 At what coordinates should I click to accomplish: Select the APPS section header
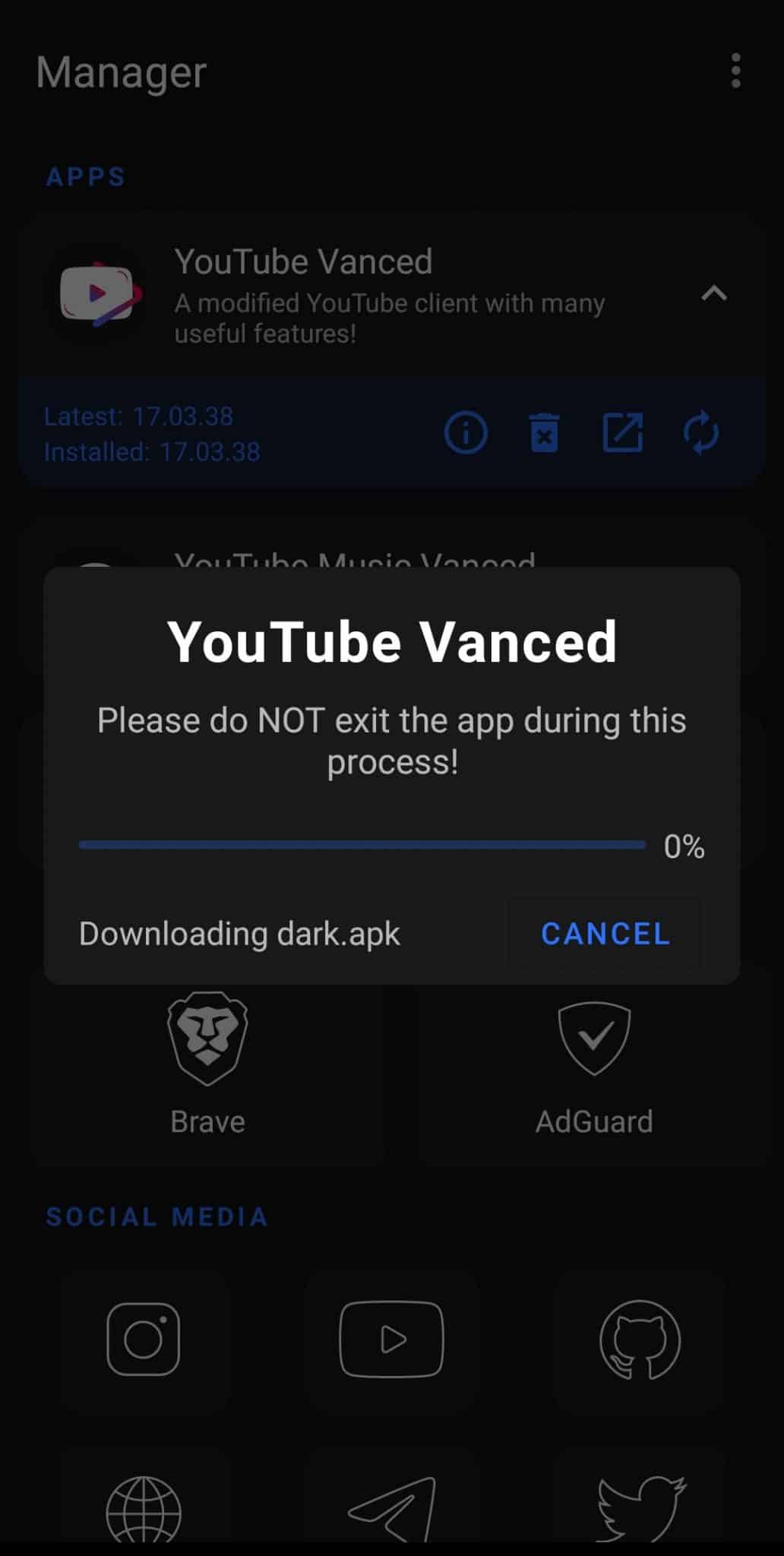86,176
